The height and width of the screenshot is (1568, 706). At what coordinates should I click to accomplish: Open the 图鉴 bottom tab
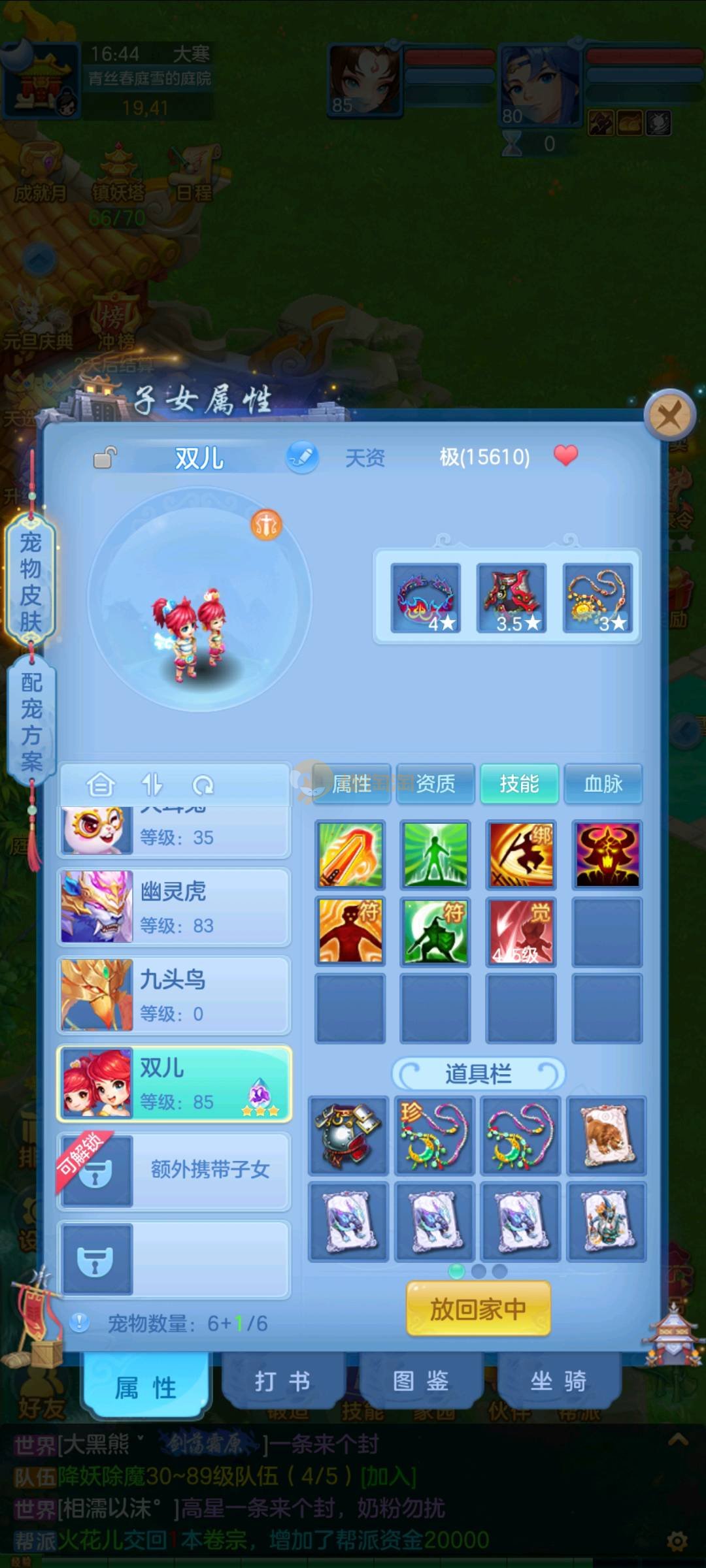(421, 1381)
